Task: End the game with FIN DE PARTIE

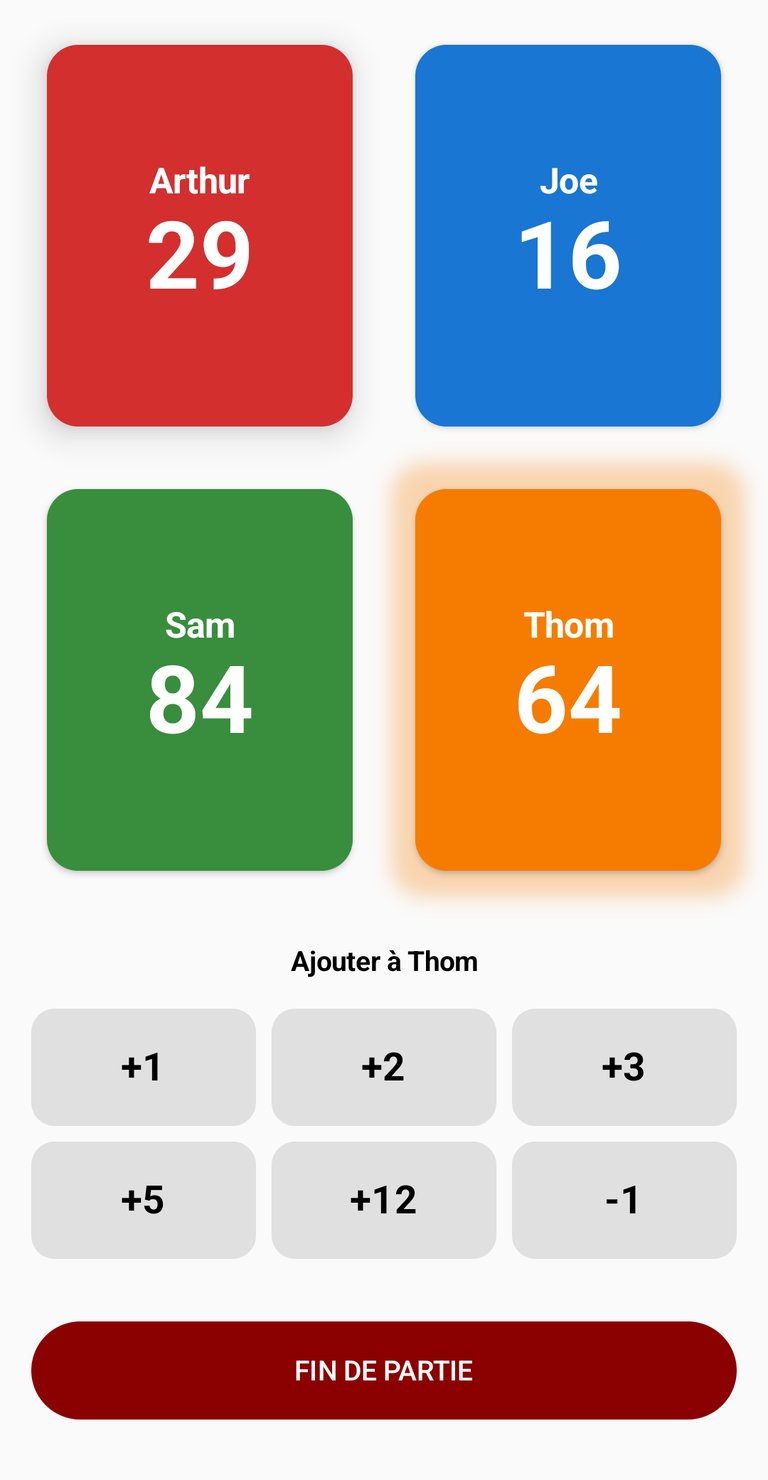Action: [383, 1370]
